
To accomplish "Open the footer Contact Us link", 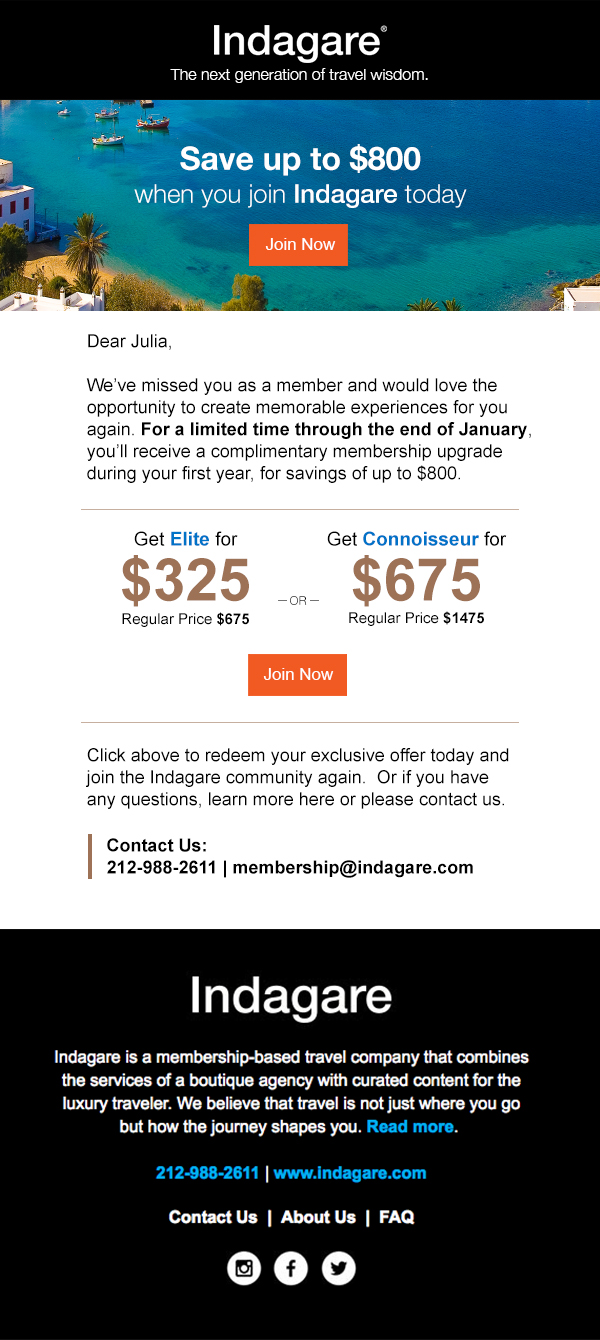I will [213, 1217].
